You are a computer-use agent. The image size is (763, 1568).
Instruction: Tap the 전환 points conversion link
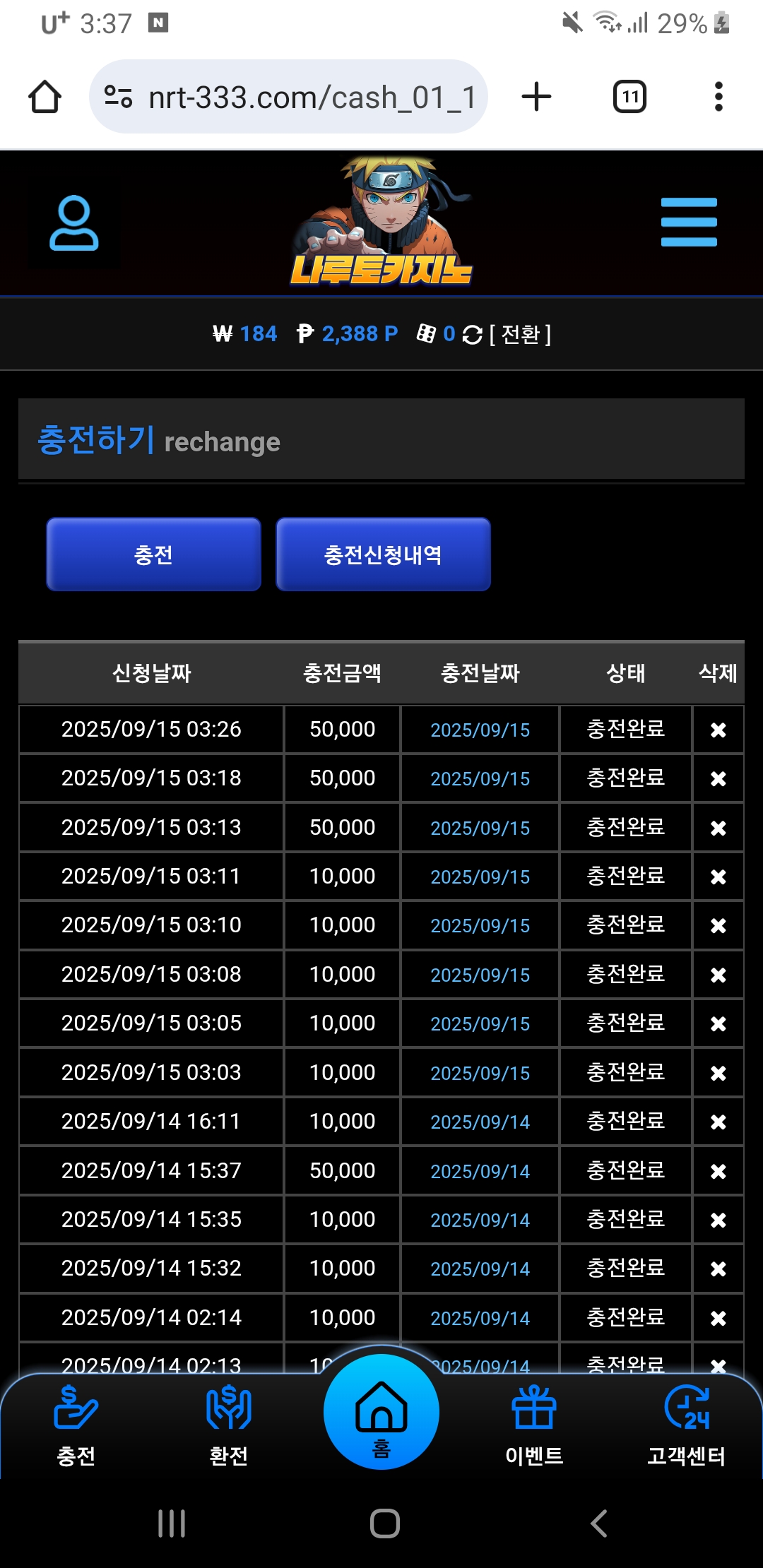[520, 334]
